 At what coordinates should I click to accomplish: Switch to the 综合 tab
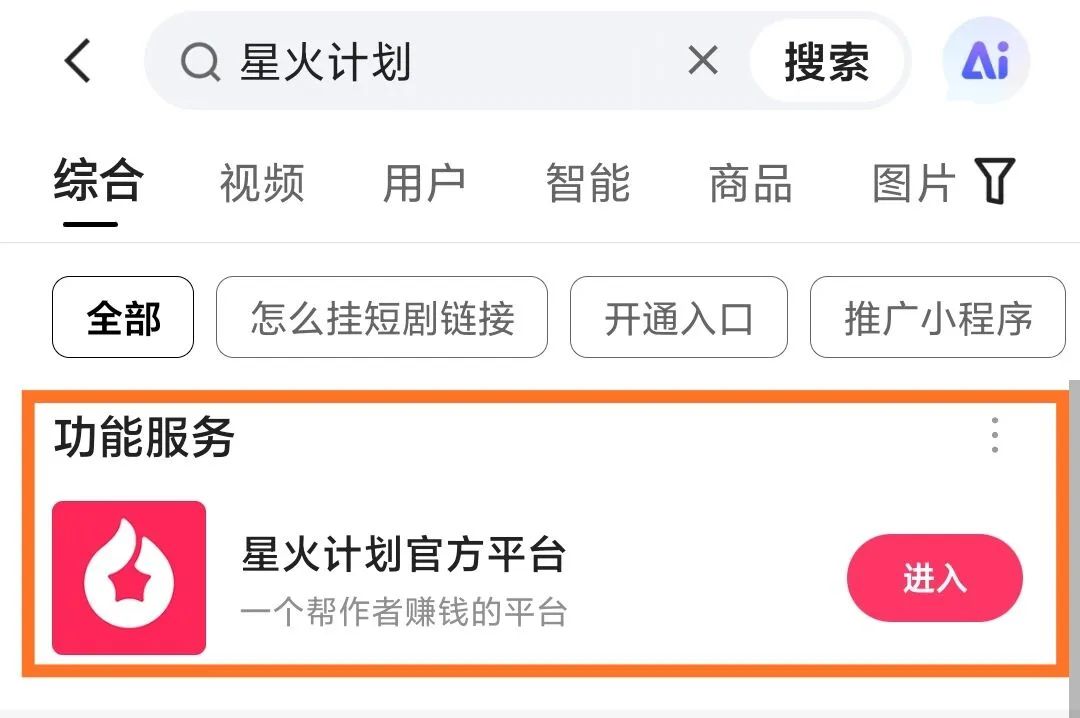(x=98, y=183)
